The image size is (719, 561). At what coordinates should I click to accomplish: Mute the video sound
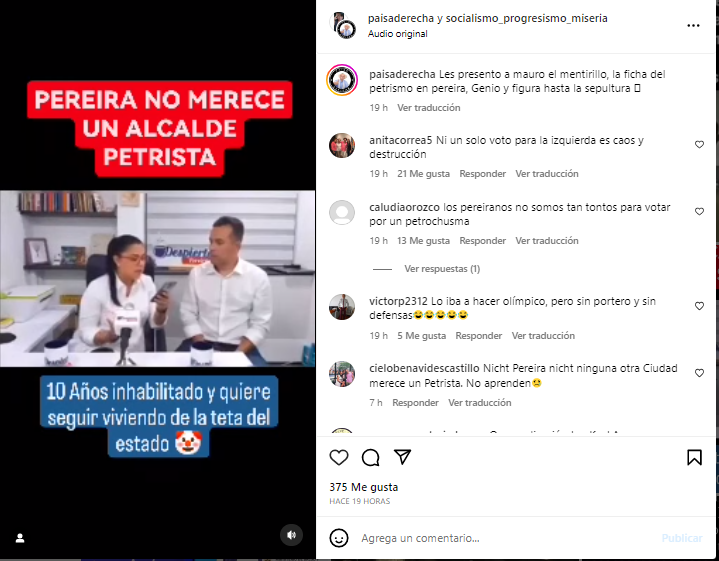pos(291,535)
